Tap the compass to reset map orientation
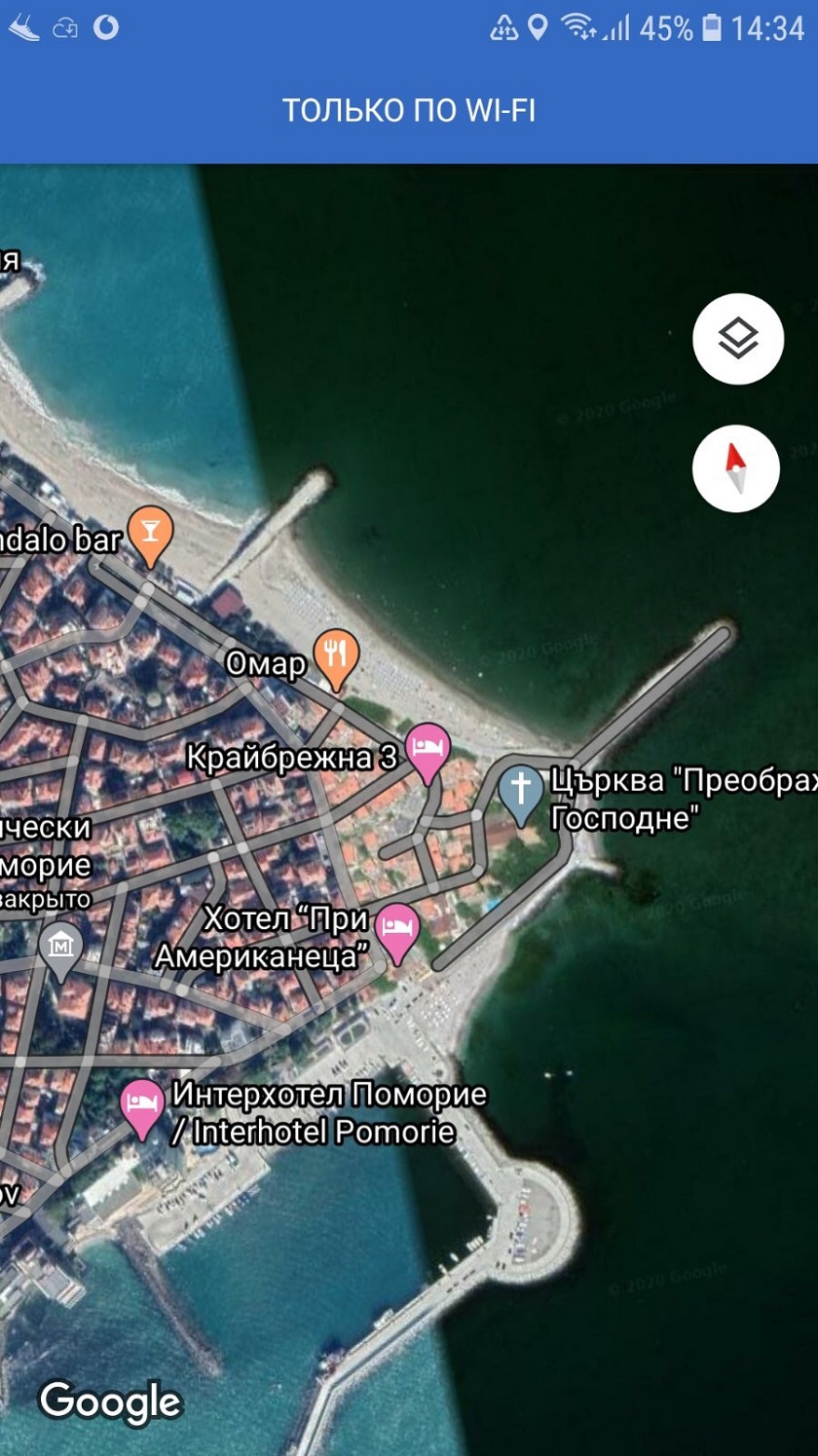The image size is (818, 1456). 736,468
